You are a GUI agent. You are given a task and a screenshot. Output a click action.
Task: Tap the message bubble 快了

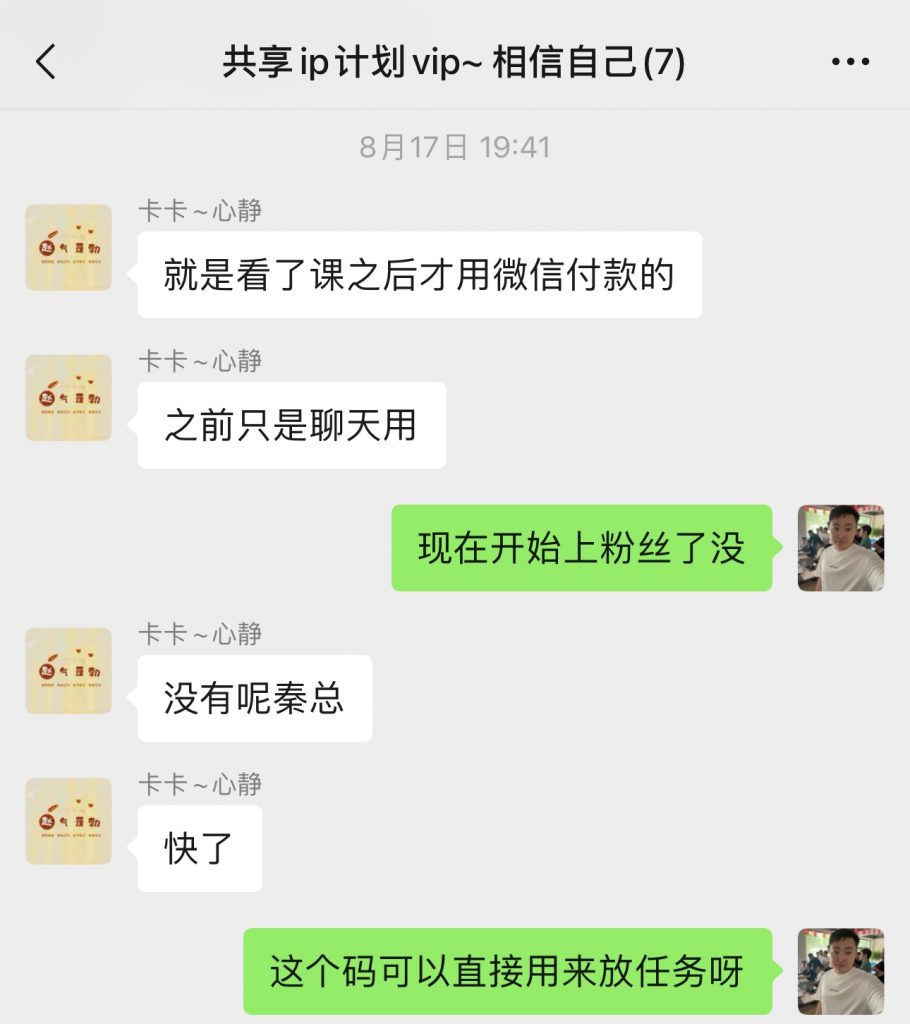coord(197,847)
